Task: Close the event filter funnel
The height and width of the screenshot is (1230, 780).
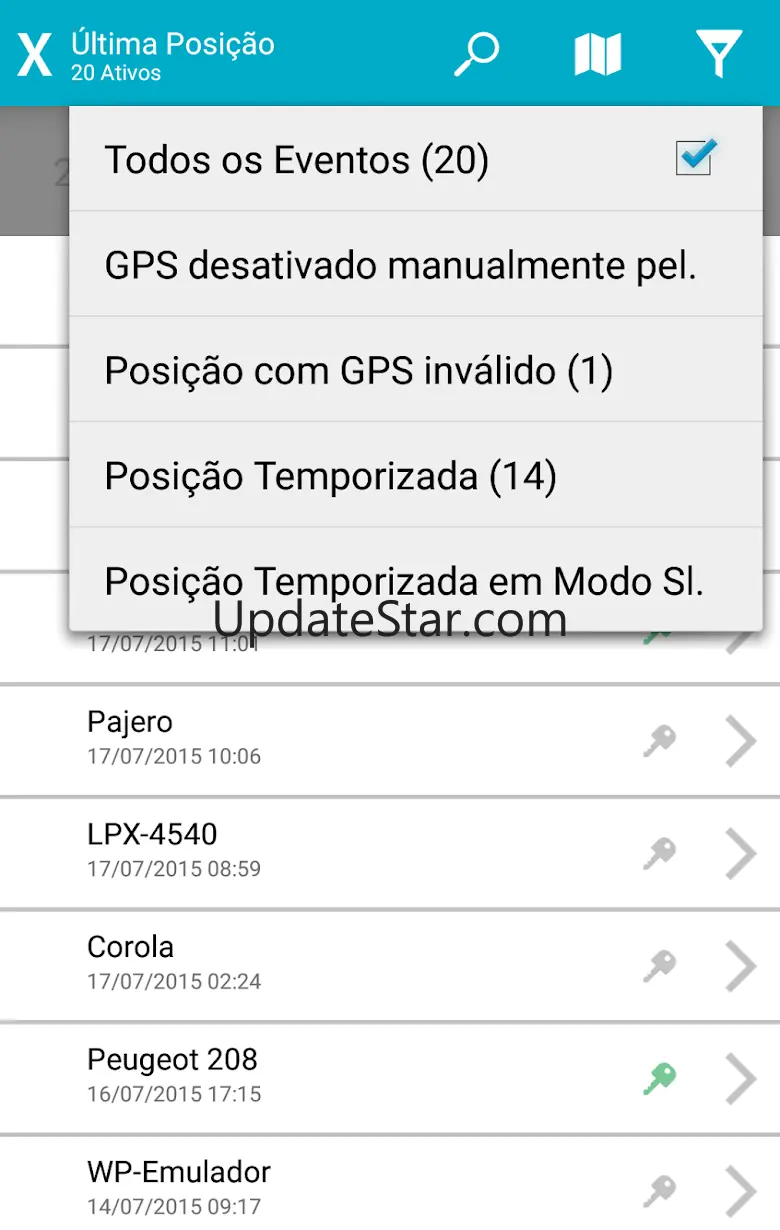Action: 719,54
